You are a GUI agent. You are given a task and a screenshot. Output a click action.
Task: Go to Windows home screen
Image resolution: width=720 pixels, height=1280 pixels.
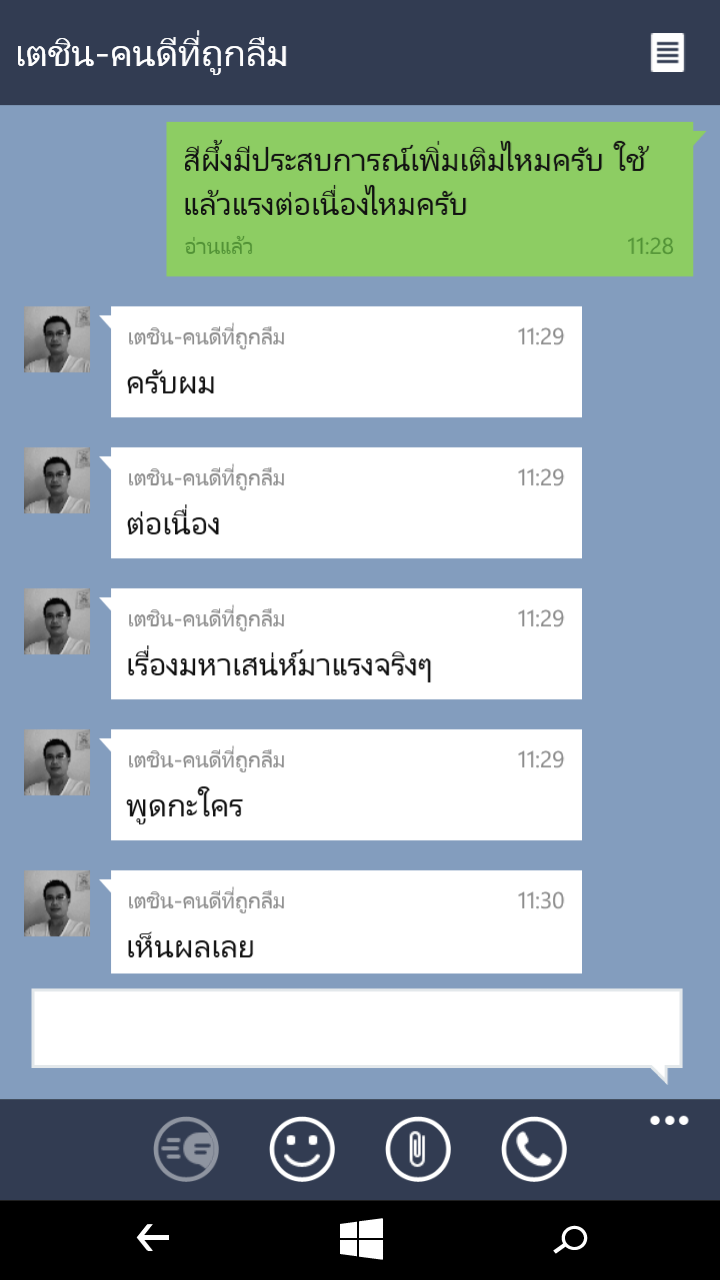click(361, 1240)
